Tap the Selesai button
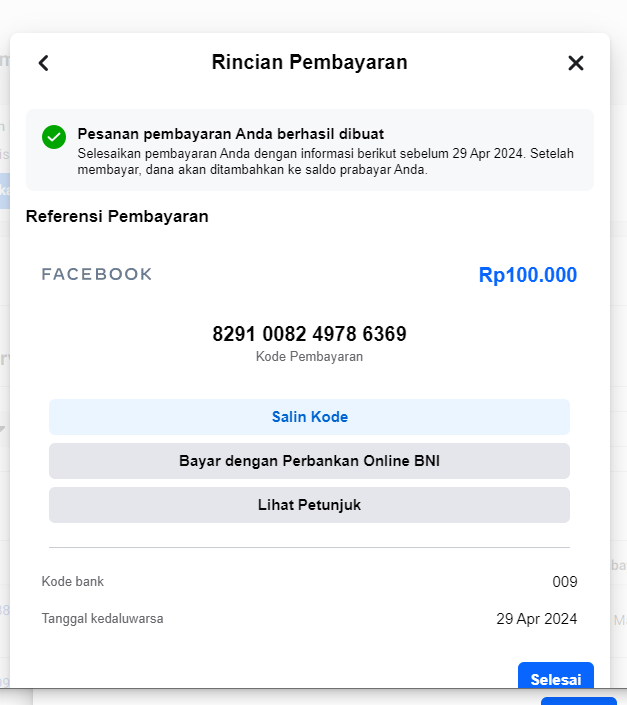 (x=556, y=675)
